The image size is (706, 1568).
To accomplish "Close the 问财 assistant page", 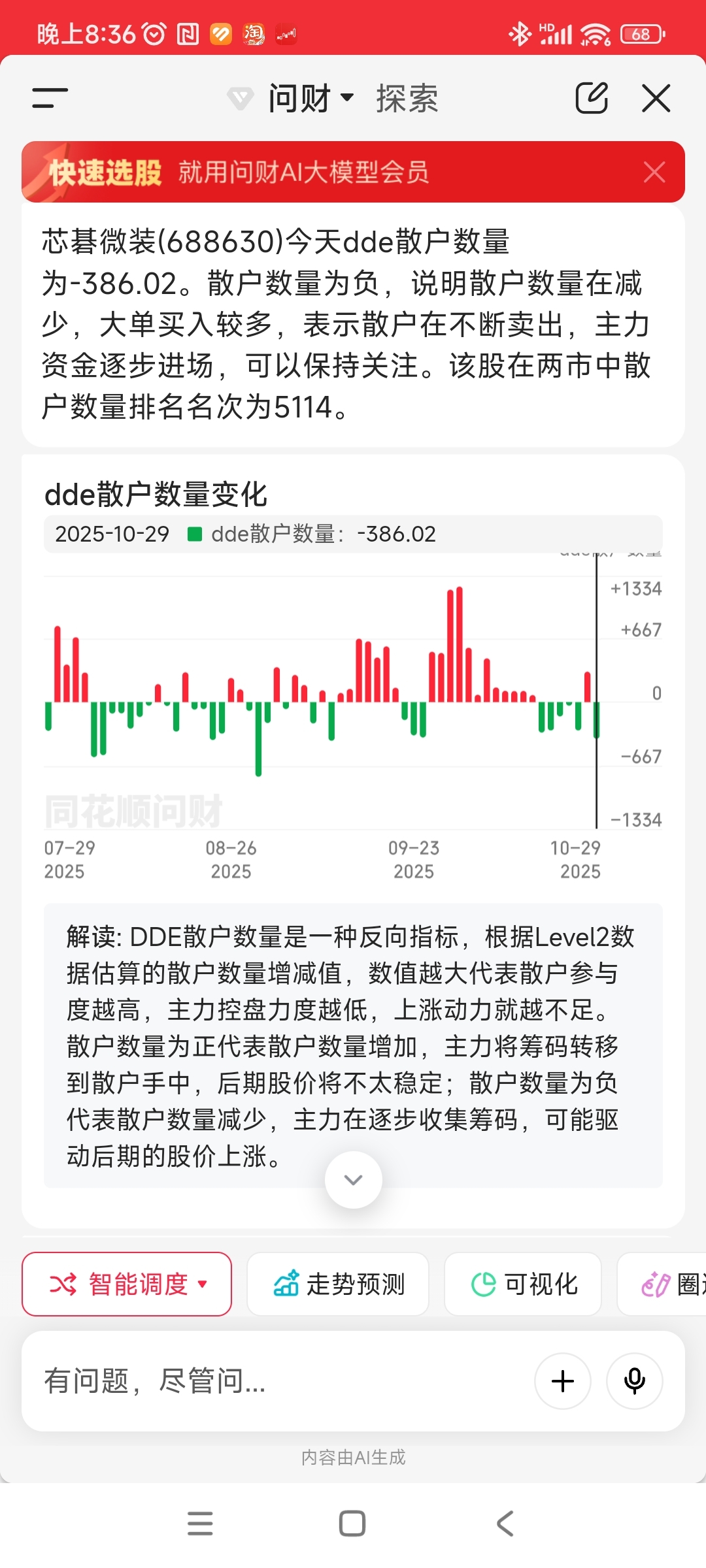I will (x=656, y=99).
